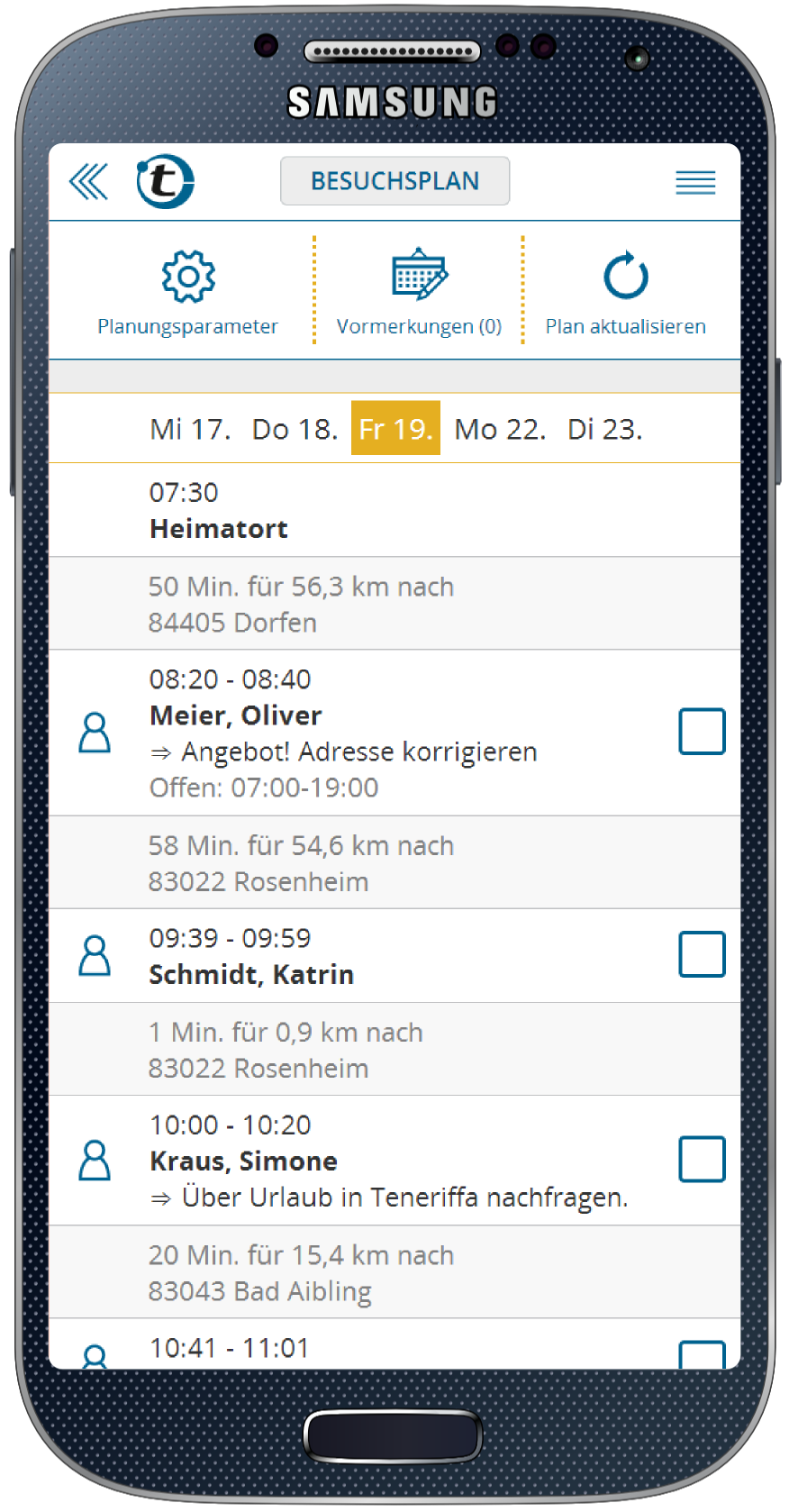Select the Fr 19. day tab
789x1512 pixels.
click(x=395, y=428)
